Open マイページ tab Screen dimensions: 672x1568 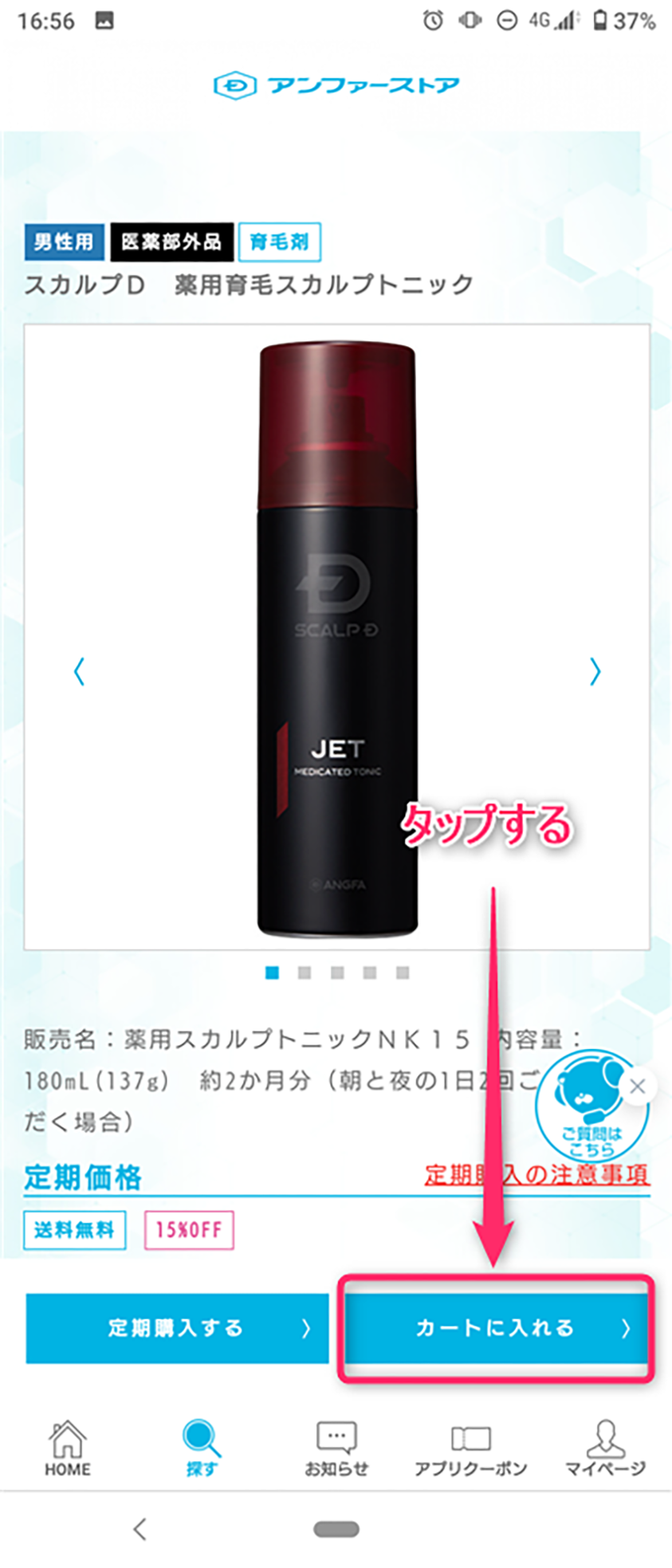(605, 1448)
